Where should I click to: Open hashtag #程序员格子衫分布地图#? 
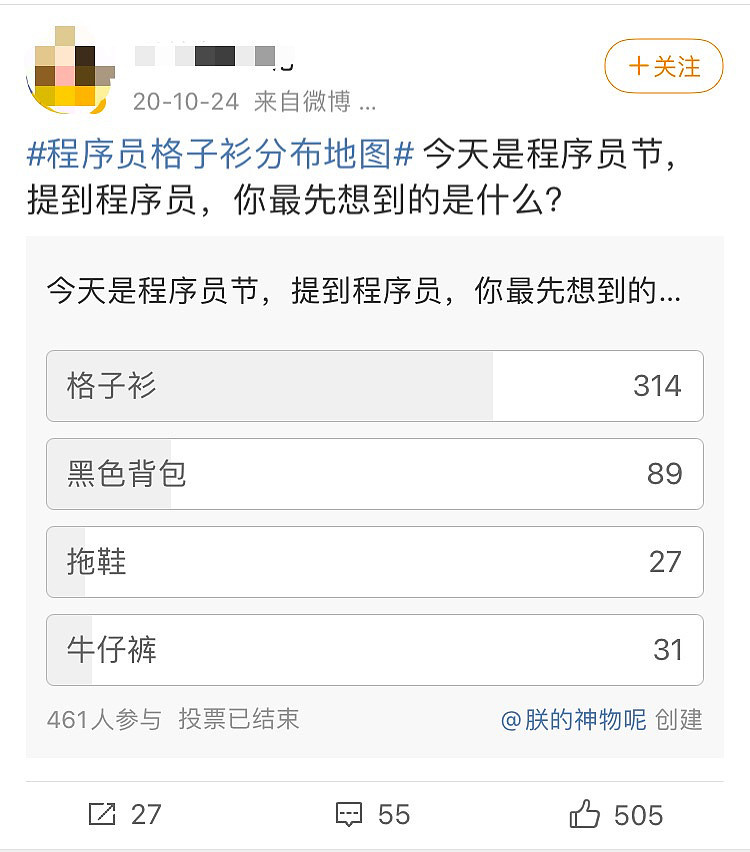point(220,155)
